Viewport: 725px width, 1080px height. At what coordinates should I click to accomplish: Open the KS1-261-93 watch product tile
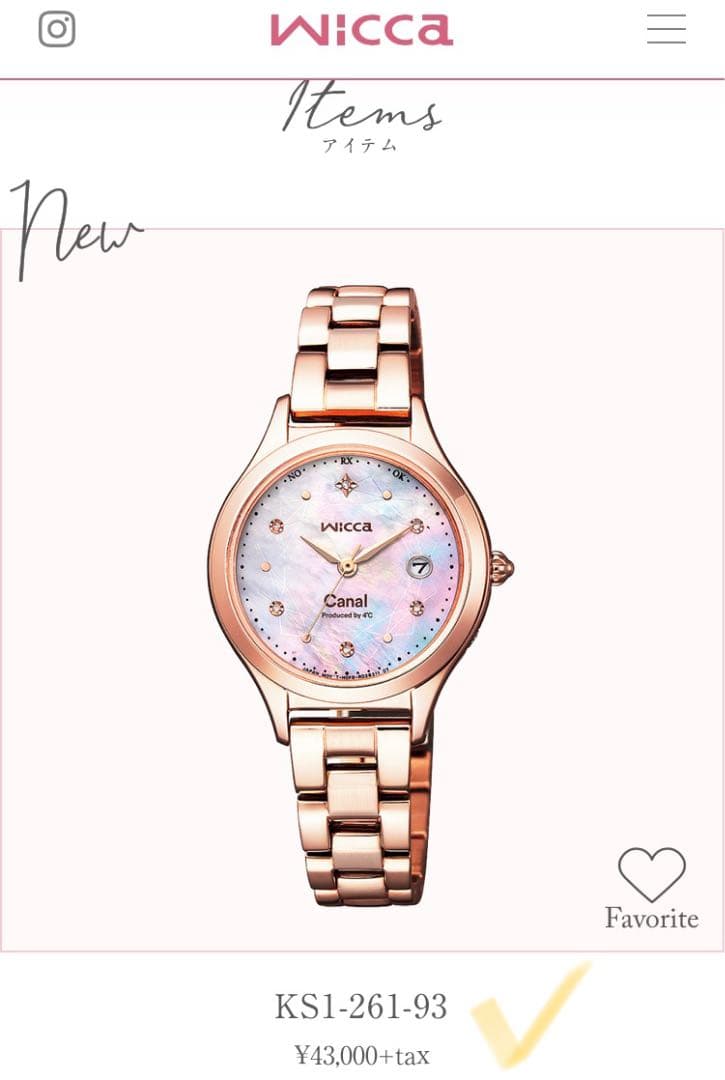[x=360, y=590]
